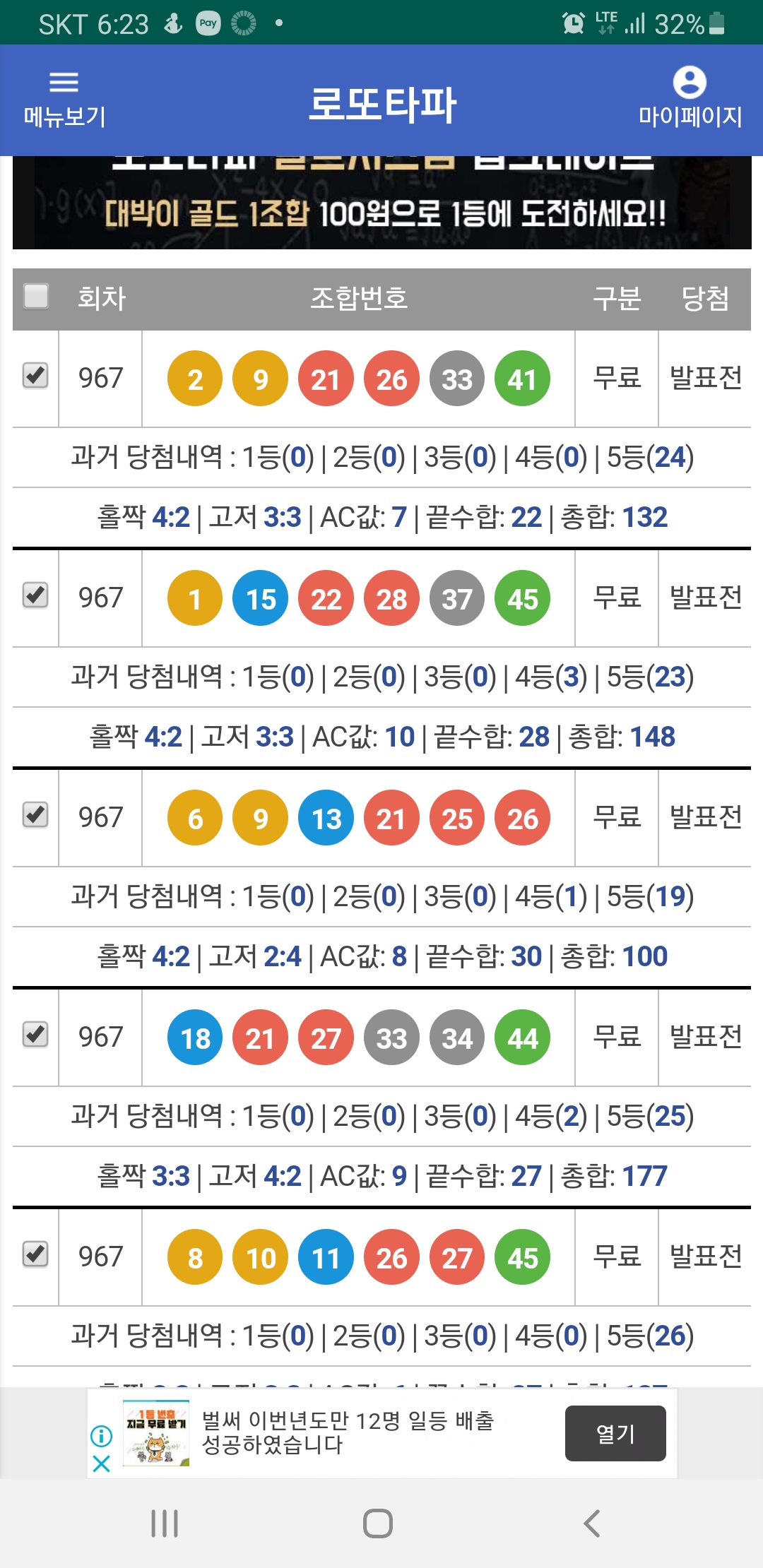This screenshot has width=763, height=1568.
Task: Uncheck the combination starting with 18, 21, 27
Action: 35,1034
